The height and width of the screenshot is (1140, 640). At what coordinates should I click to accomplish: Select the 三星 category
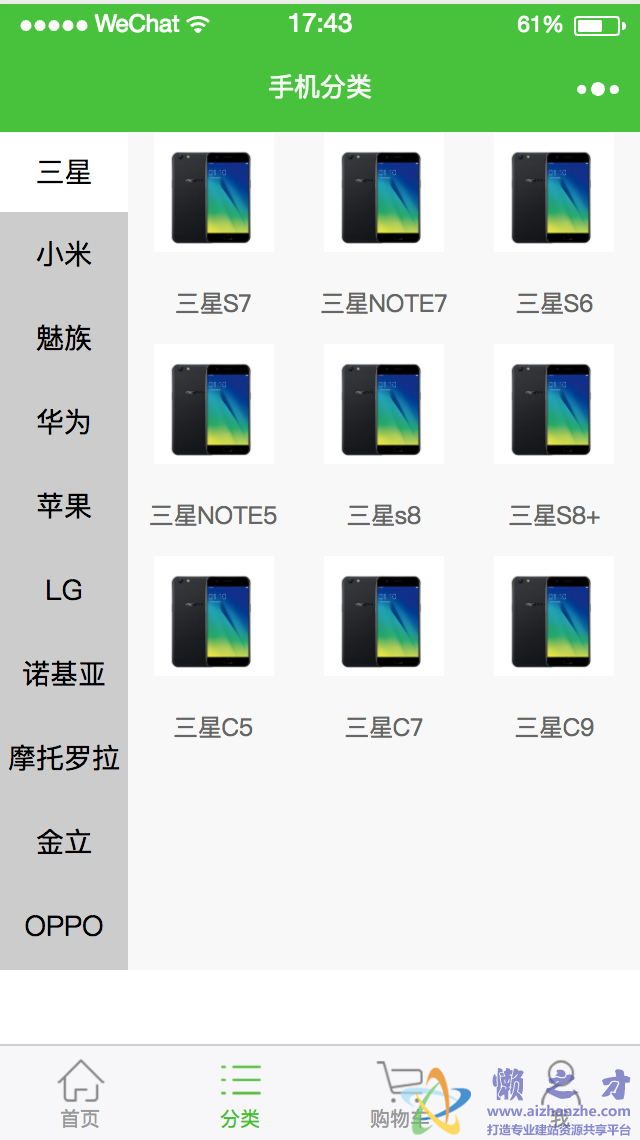pos(64,173)
